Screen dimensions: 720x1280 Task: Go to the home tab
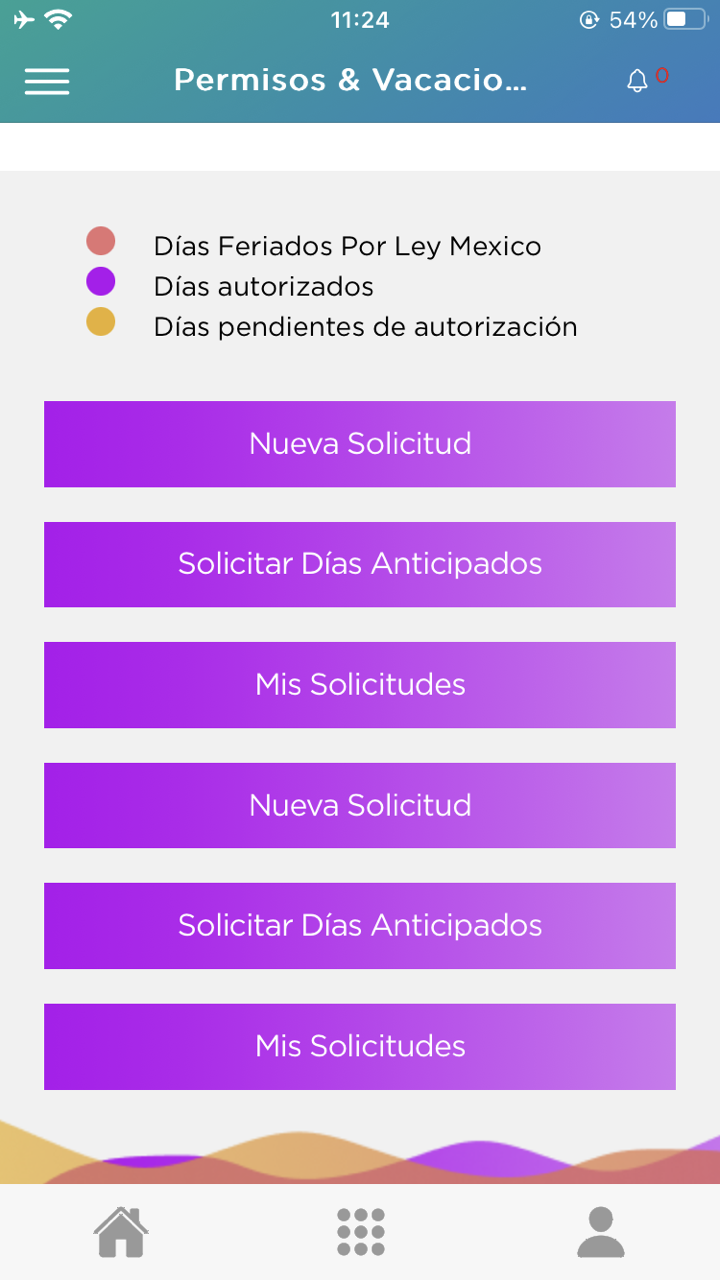click(x=121, y=1232)
